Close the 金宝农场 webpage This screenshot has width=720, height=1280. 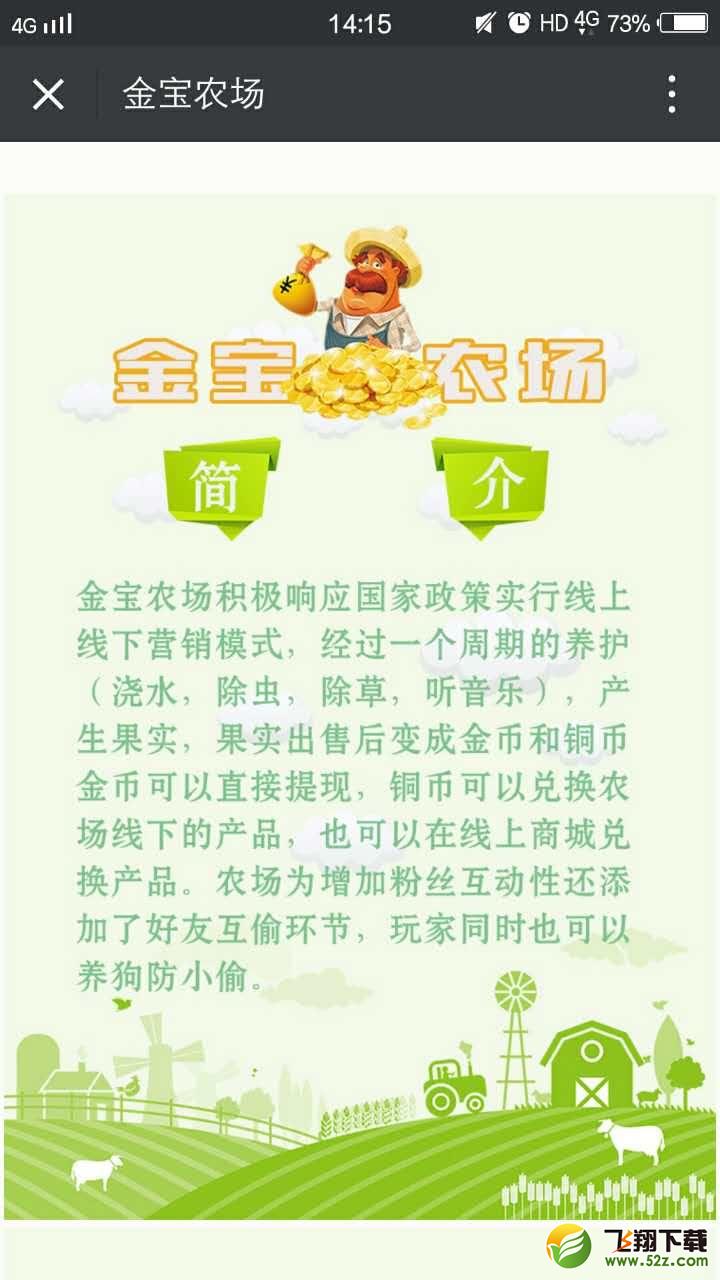(48, 94)
